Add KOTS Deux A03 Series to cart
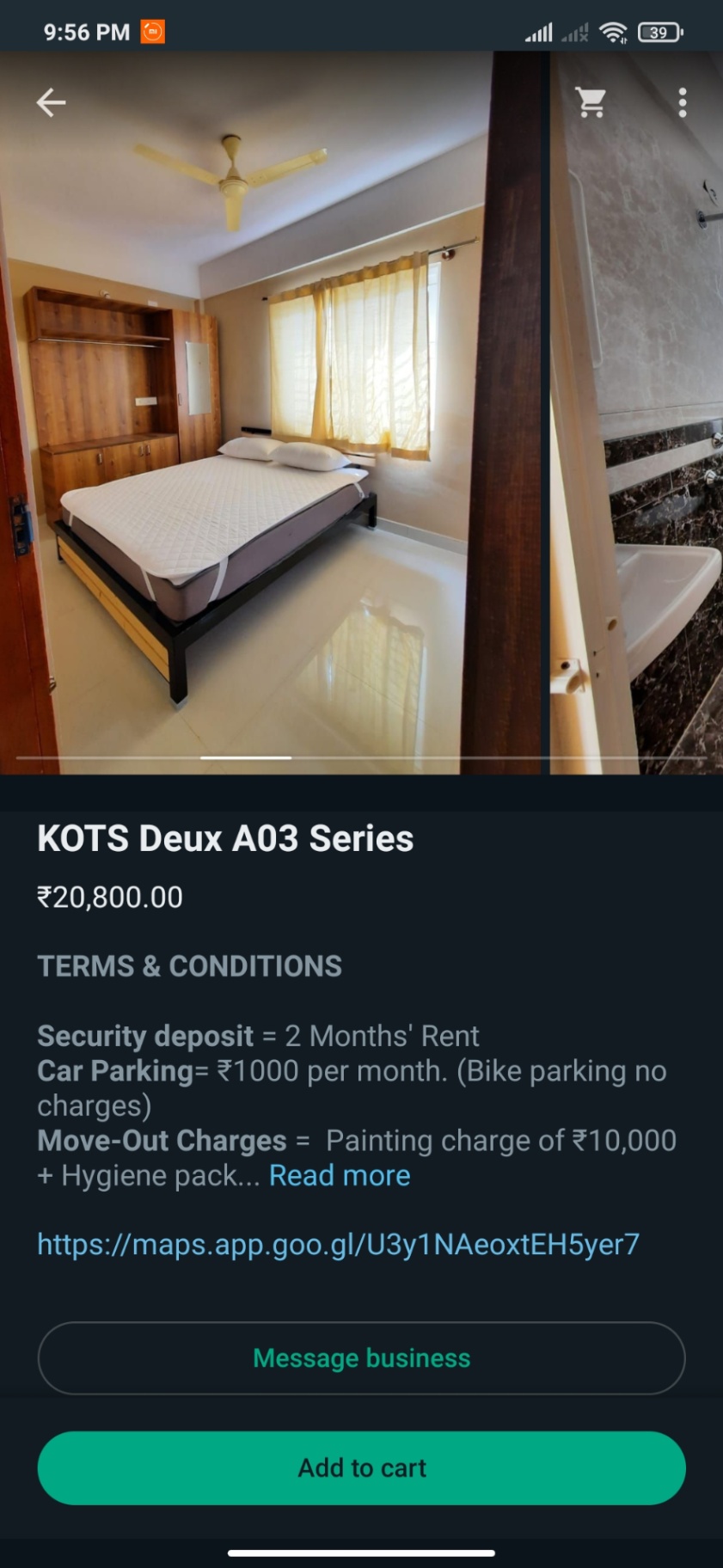723x1568 pixels. [x=361, y=1467]
